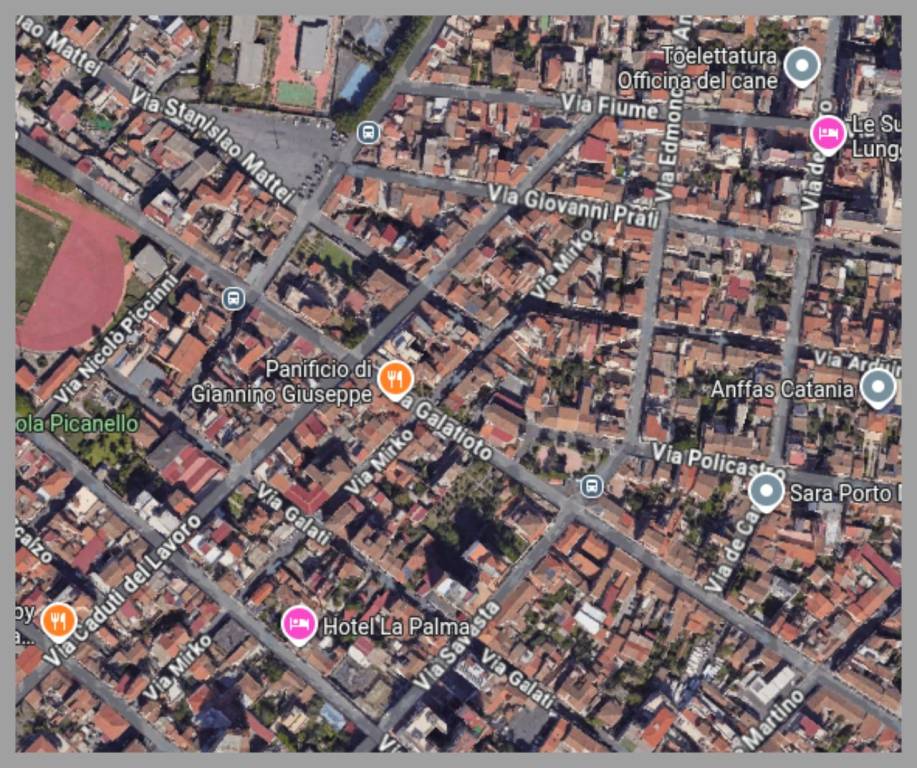Screen dimensions: 917x768
Task: Open the pink hotel marker near Via Fiume
Action: [827, 132]
